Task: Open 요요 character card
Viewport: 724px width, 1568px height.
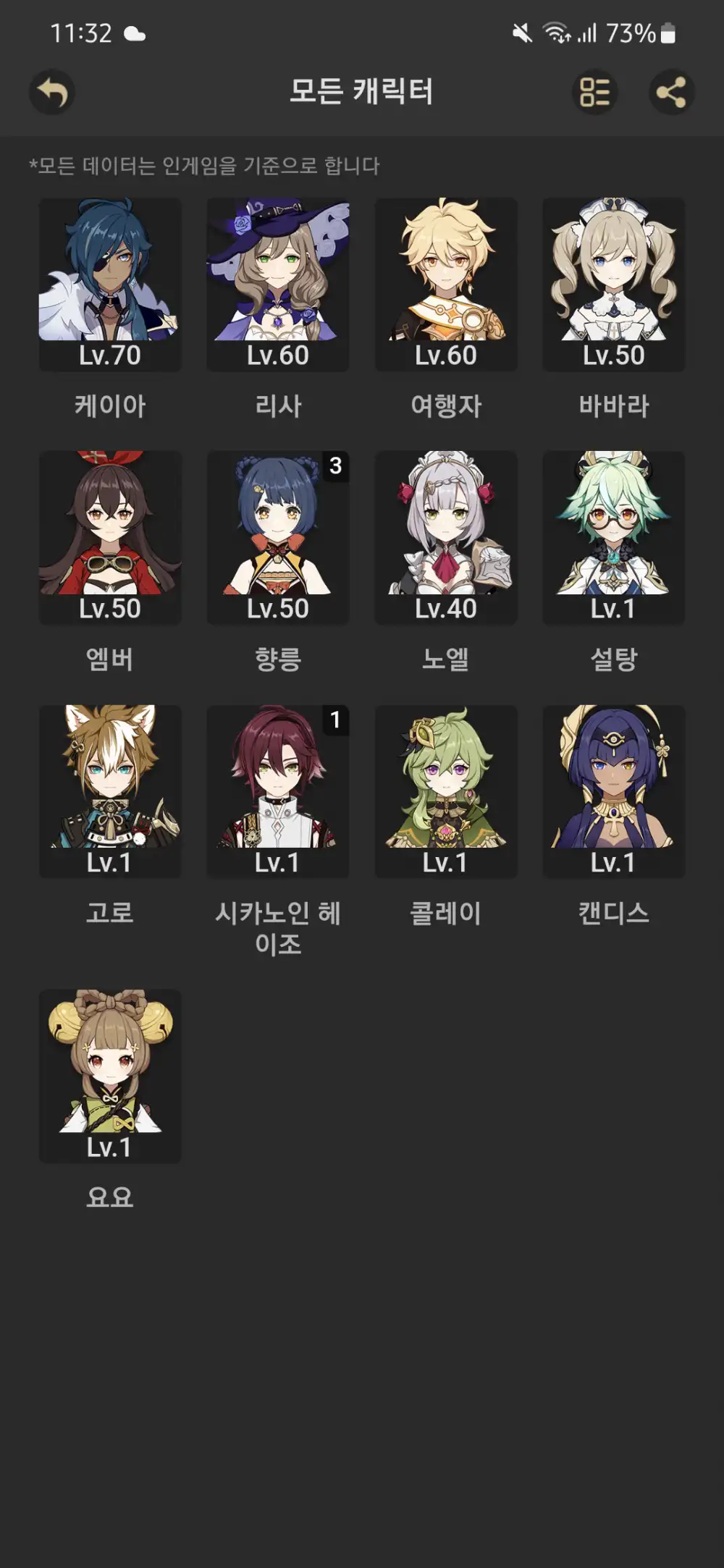Action: click(110, 1076)
